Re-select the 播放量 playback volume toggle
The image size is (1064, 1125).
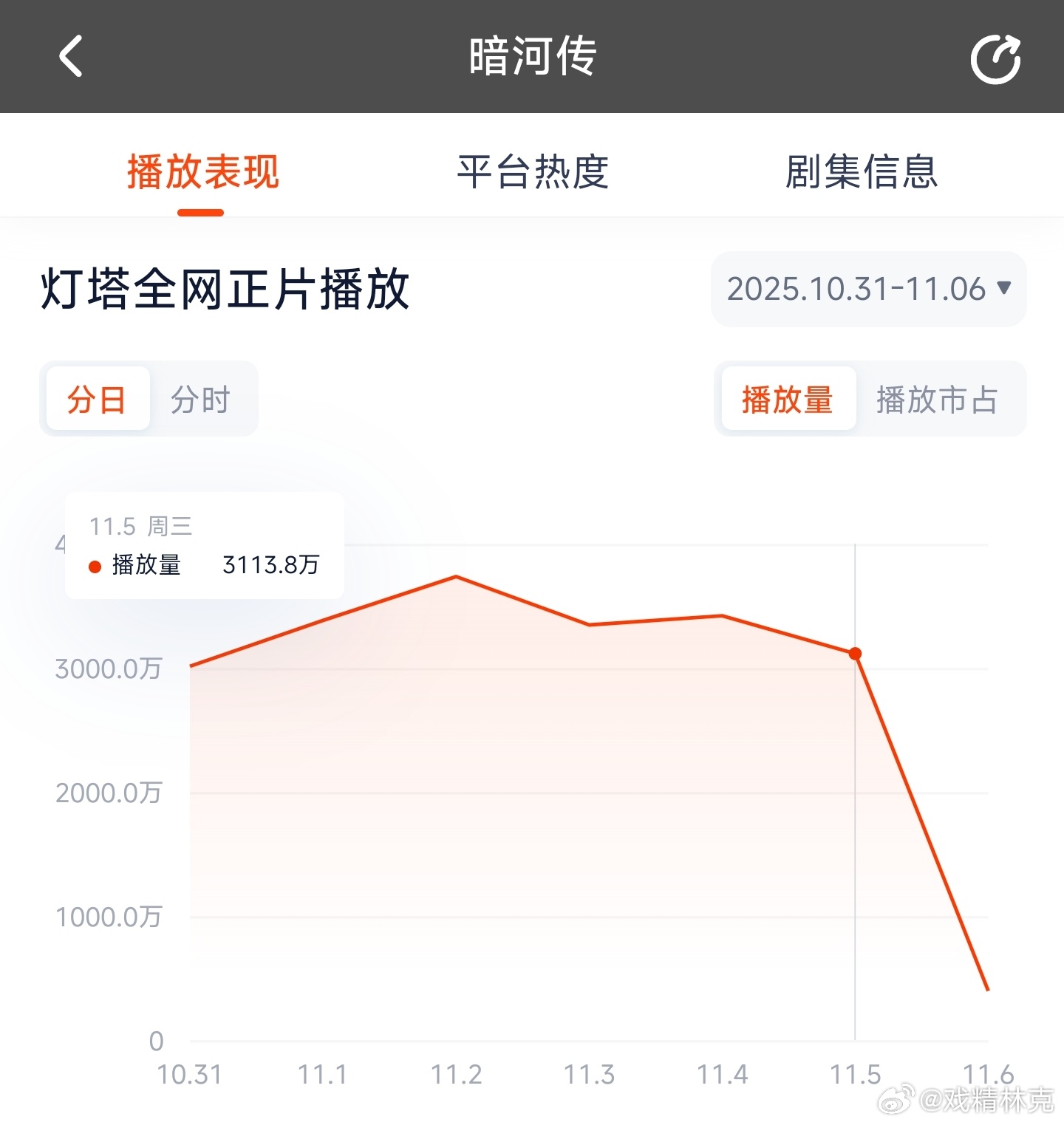(x=787, y=399)
